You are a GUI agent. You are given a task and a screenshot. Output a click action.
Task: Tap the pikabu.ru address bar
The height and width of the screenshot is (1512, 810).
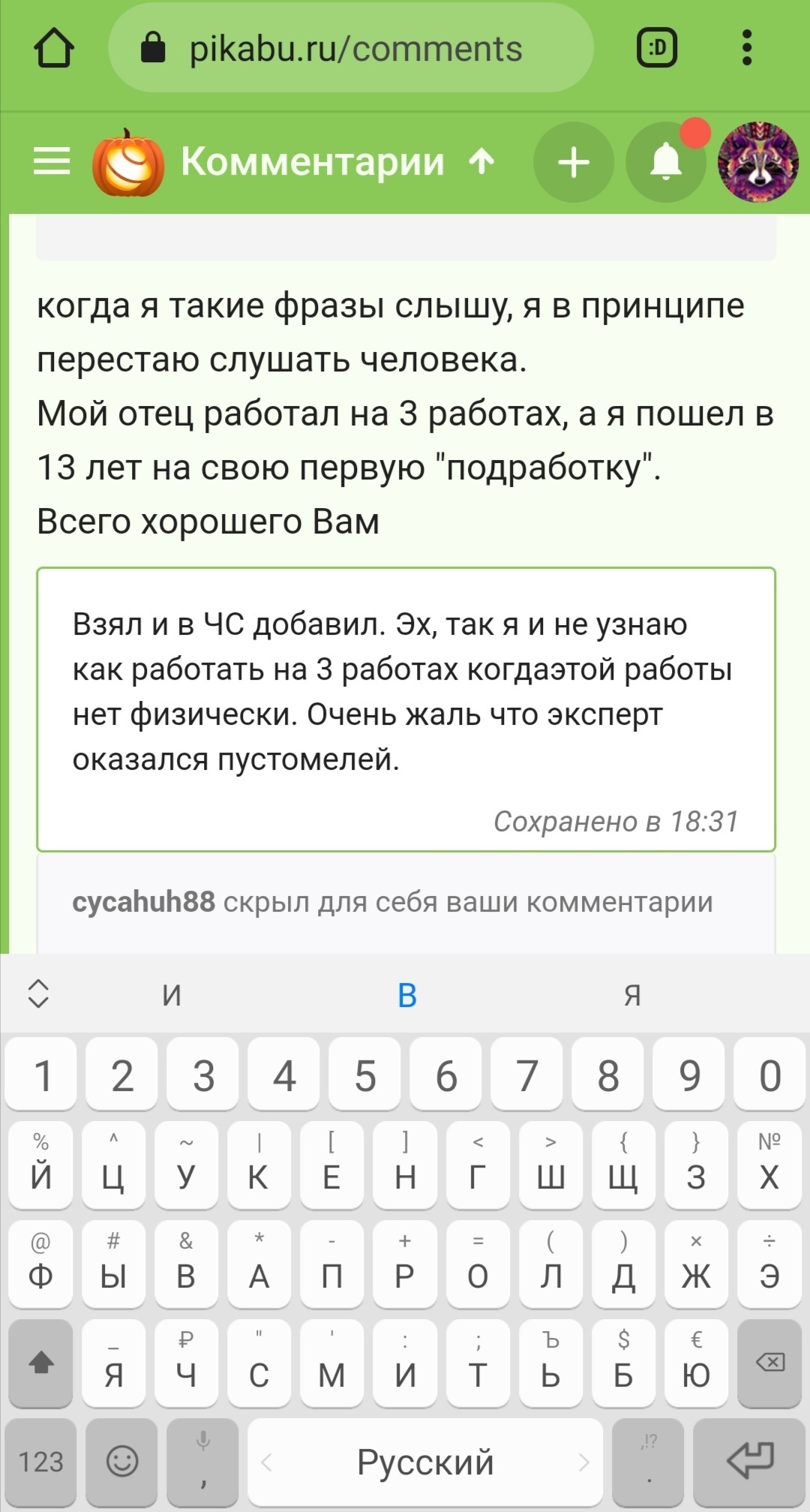pyautogui.click(x=351, y=49)
